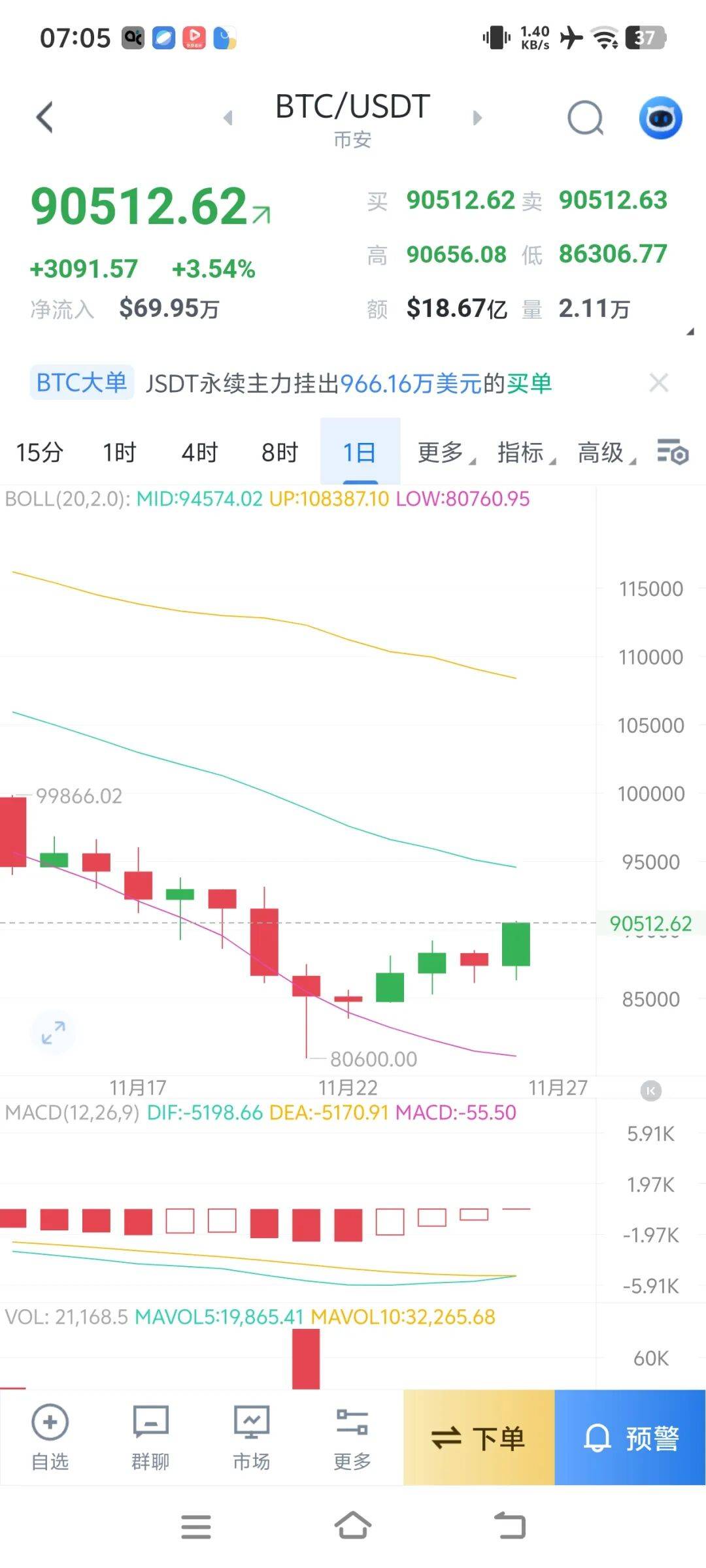Open the search icon
This screenshot has width=706, height=1568.
point(585,118)
